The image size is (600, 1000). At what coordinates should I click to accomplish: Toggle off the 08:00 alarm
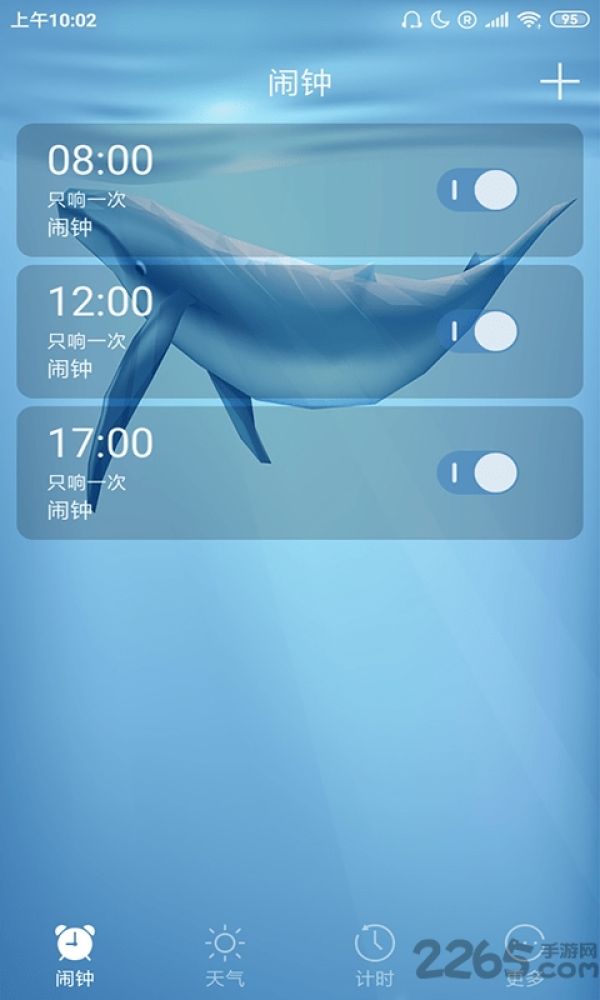tap(478, 190)
